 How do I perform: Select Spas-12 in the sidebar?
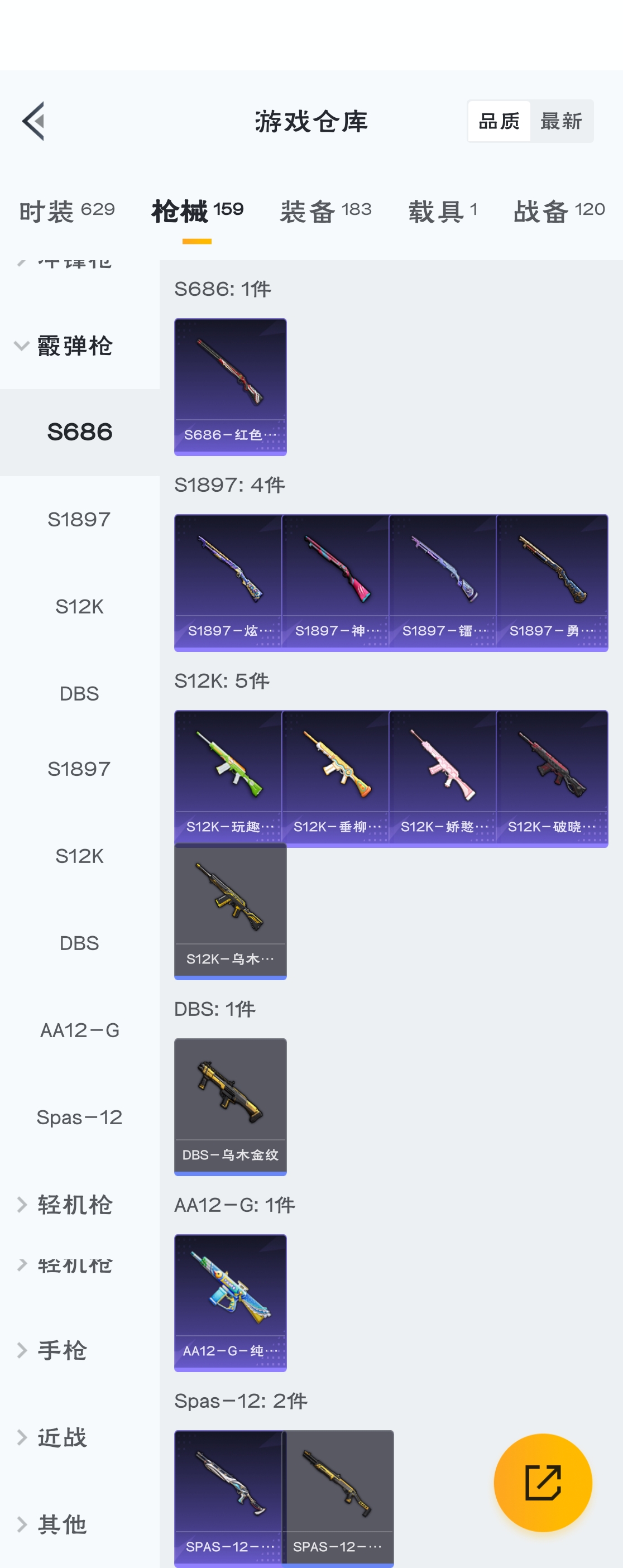[x=79, y=1117]
